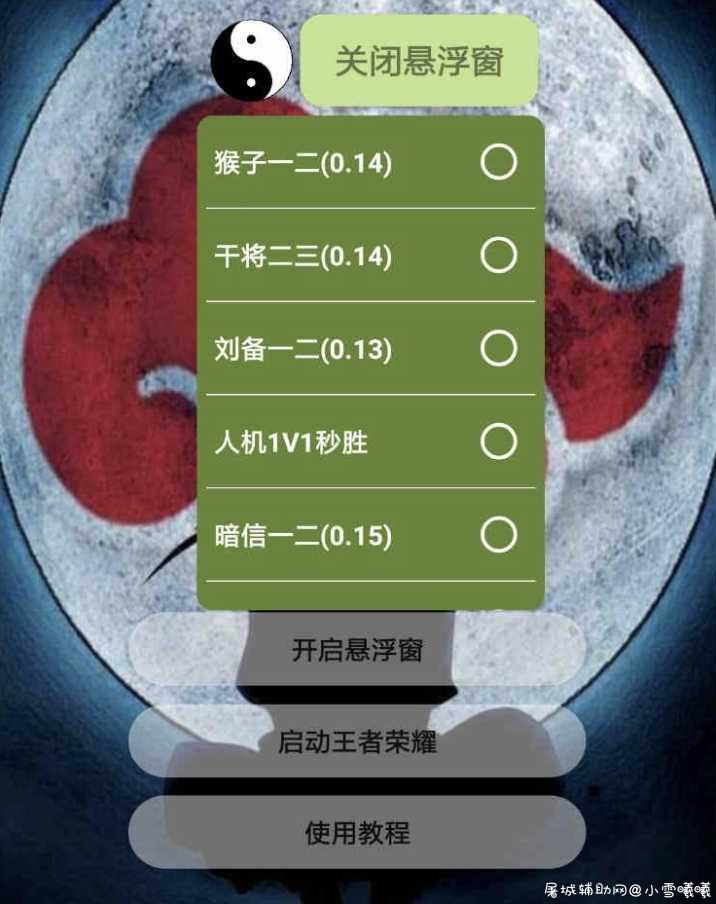This screenshot has height=904, width=716.
Task: Tap the 开启悬浮窗 button
Action: [357, 650]
